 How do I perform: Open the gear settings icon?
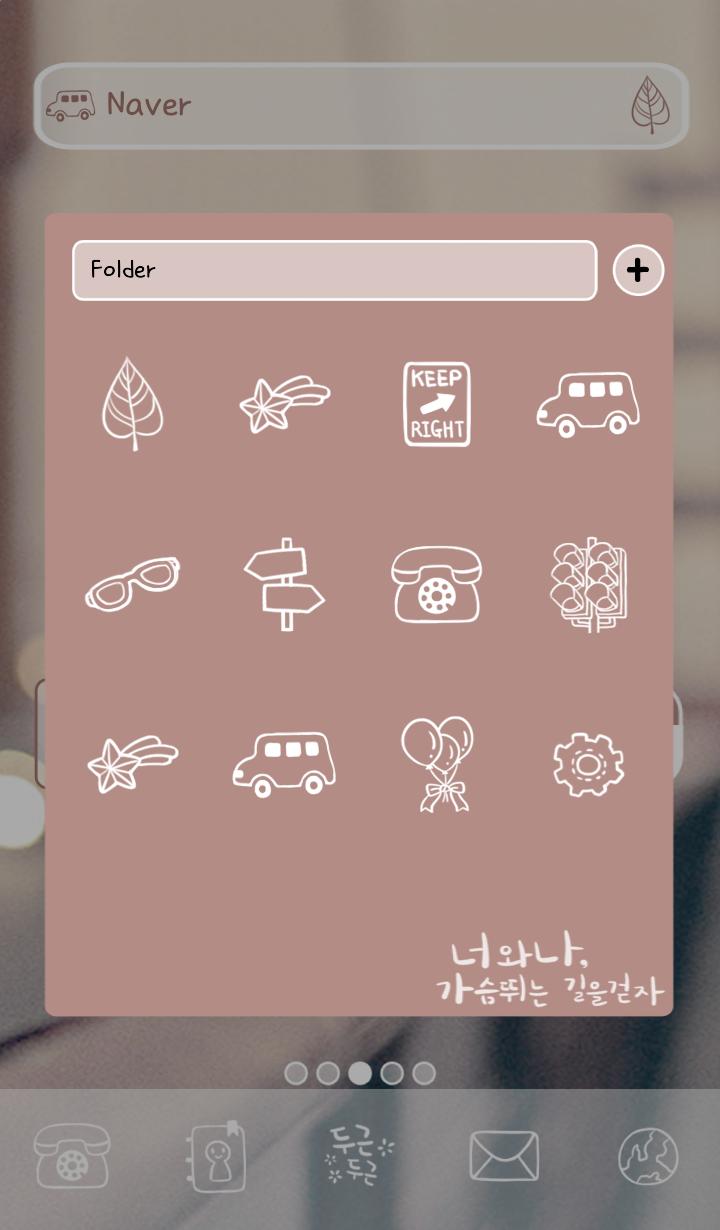[588, 765]
